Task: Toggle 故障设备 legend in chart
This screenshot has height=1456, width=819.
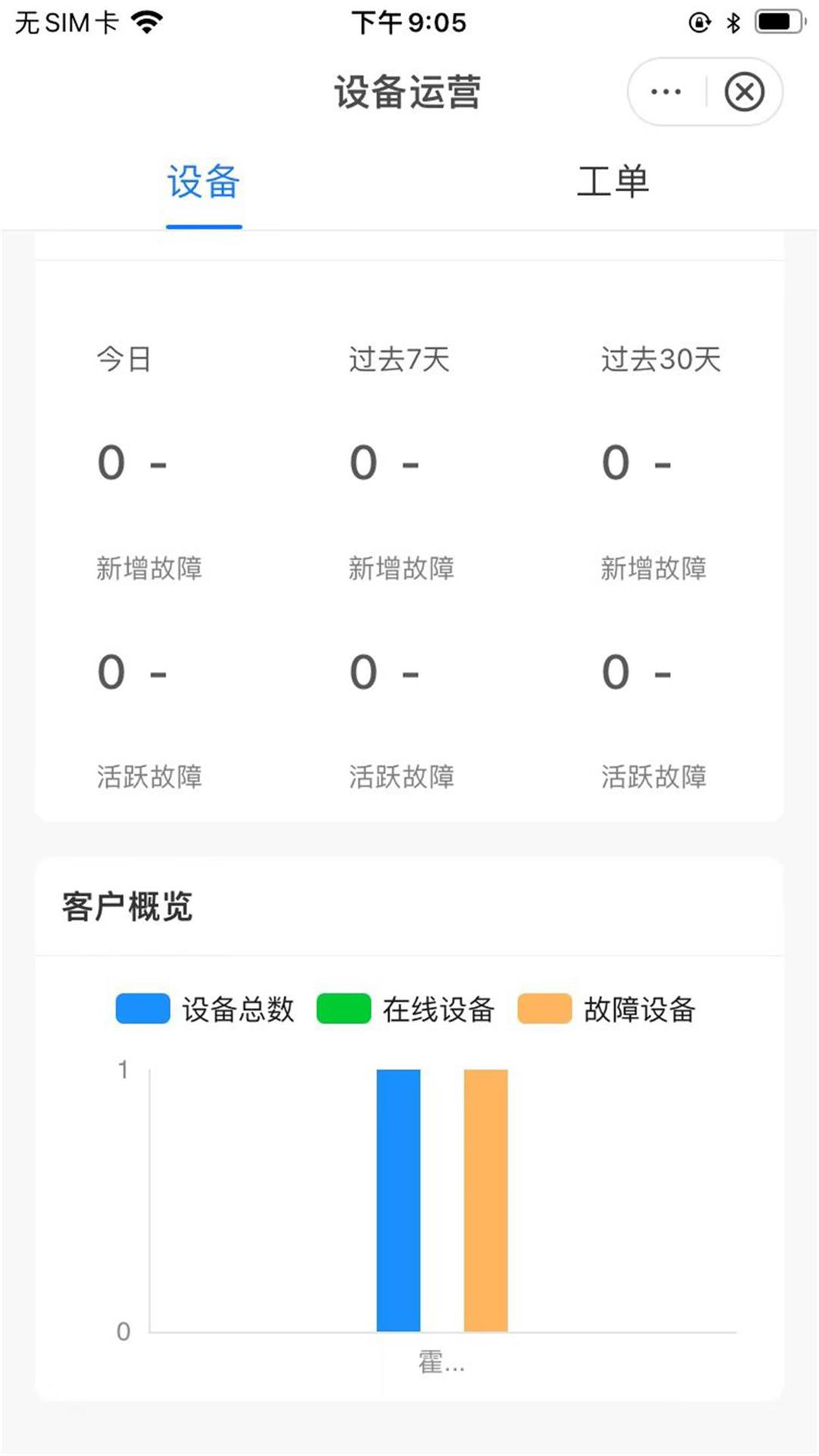Action: coord(607,1009)
